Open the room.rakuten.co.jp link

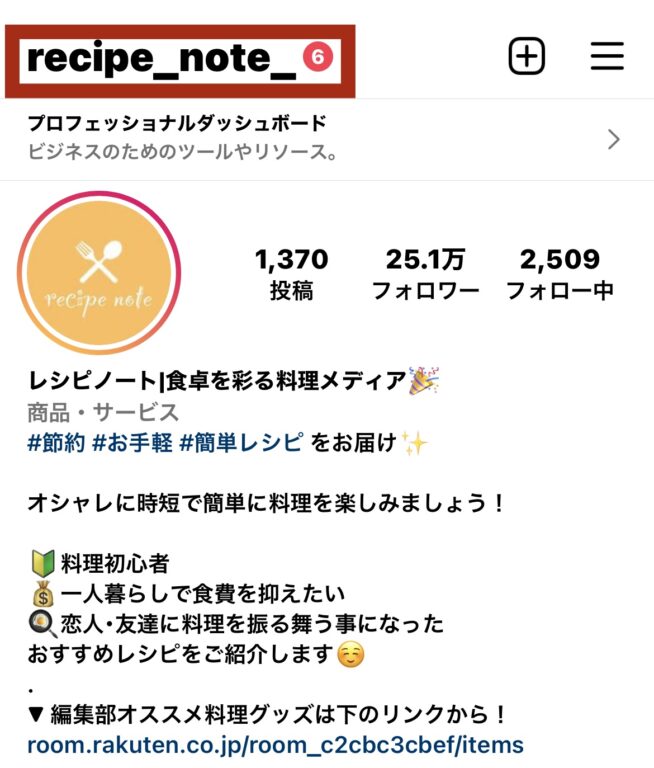275,745
